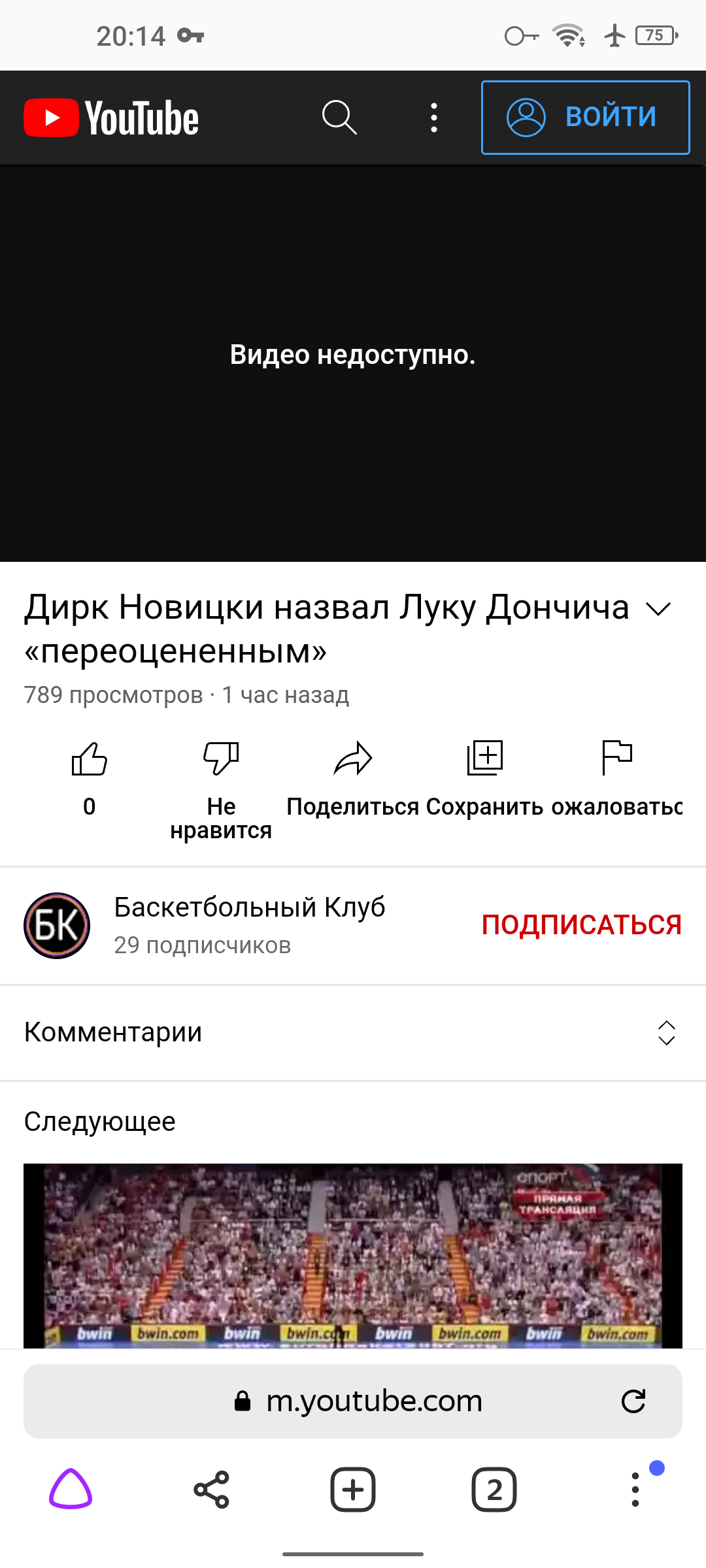Expand the video title description
Screen dimensions: 706x1568
658,609
